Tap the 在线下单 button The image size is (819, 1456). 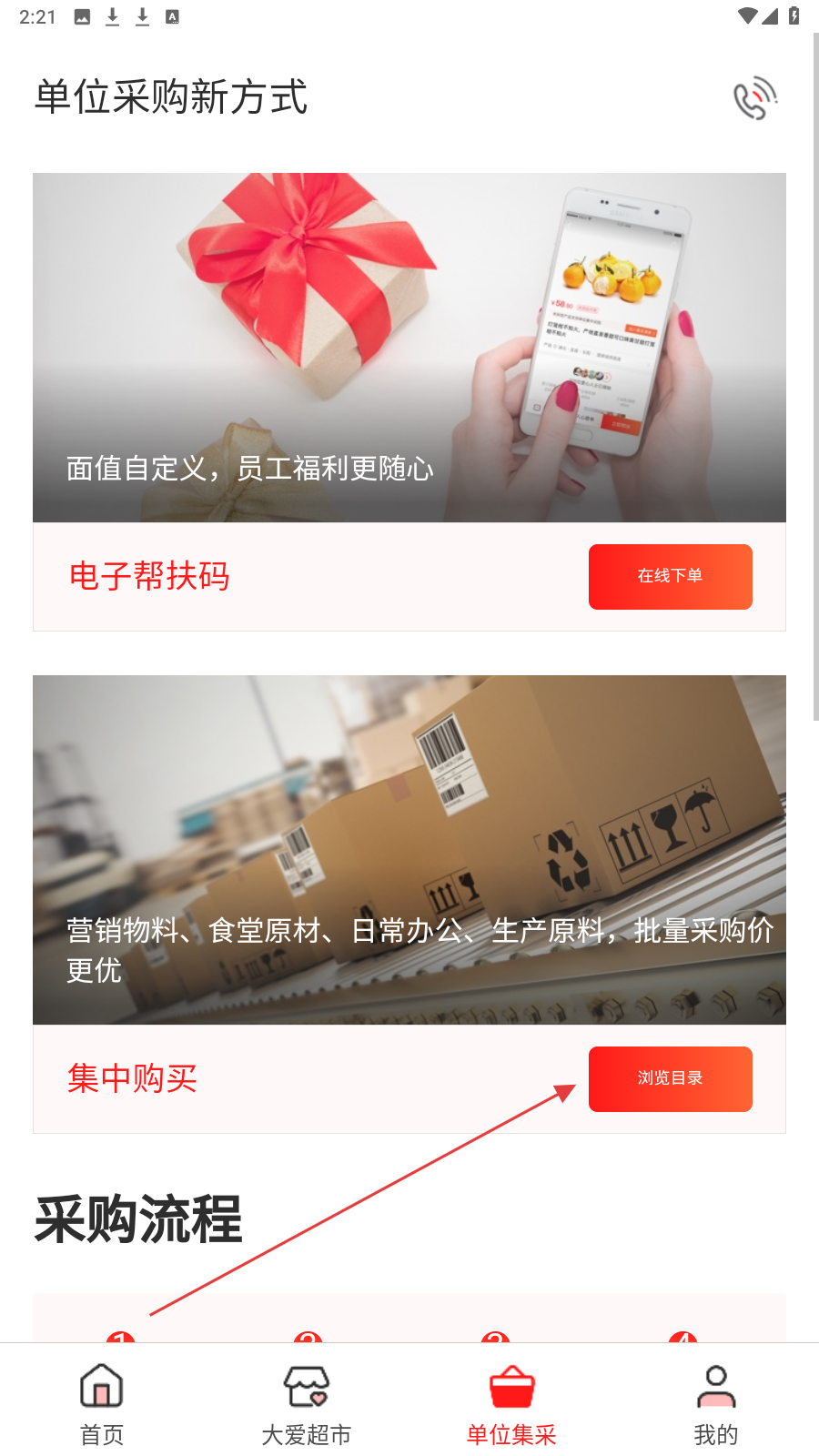click(671, 577)
